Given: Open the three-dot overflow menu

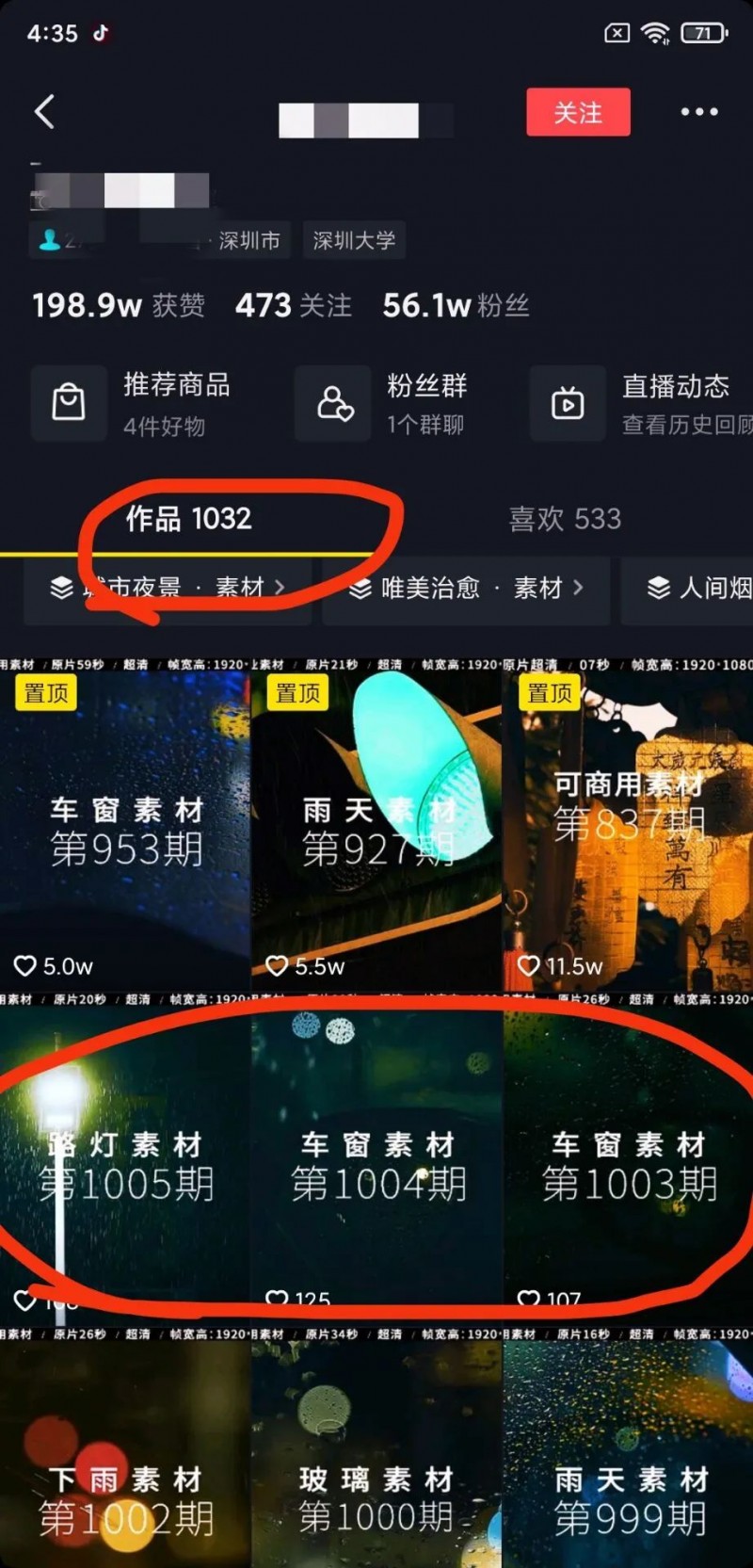Looking at the screenshot, I should tap(698, 112).
